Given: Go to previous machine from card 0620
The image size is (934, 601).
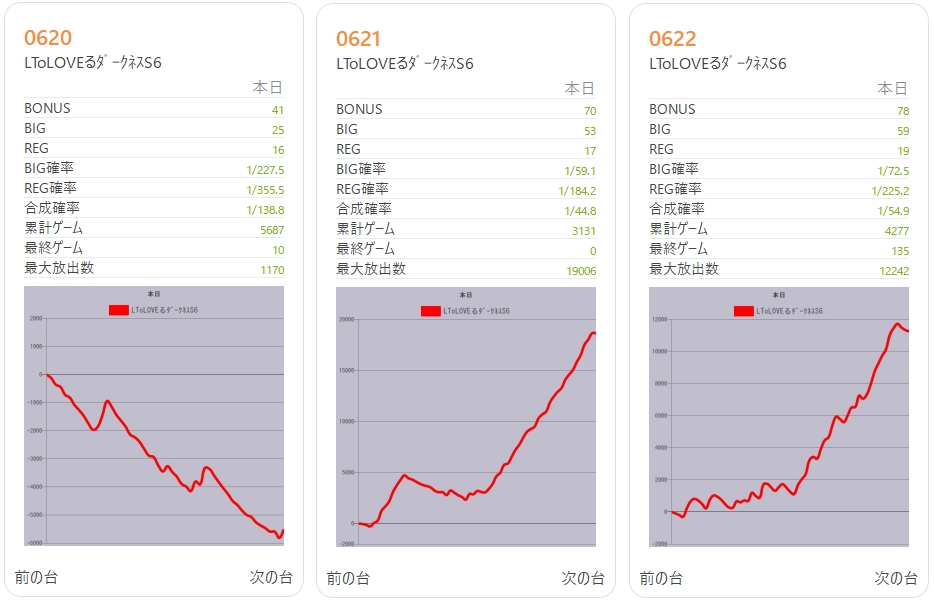Looking at the screenshot, I should point(36,577).
